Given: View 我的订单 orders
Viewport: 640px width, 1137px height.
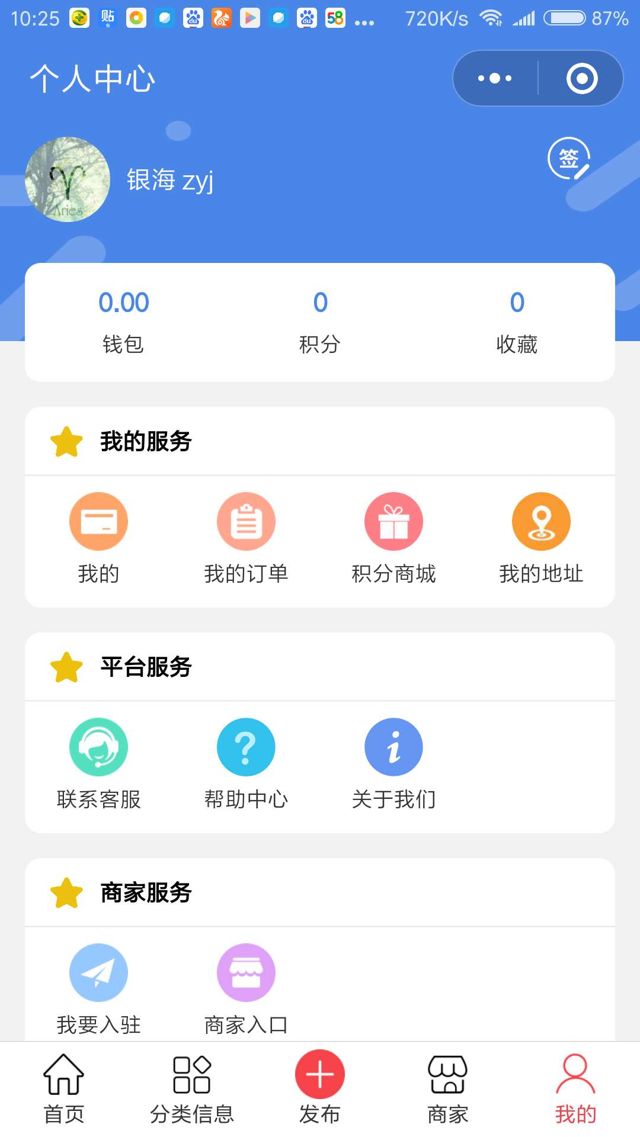Looking at the screenshot, I should 246,522.
